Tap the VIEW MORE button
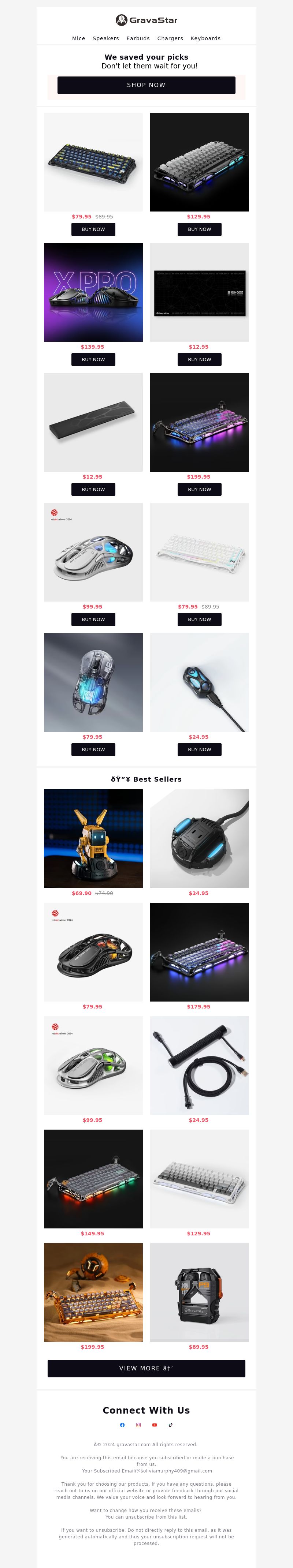Viewport: 293px width, 1568px height. pos(146,1368)
